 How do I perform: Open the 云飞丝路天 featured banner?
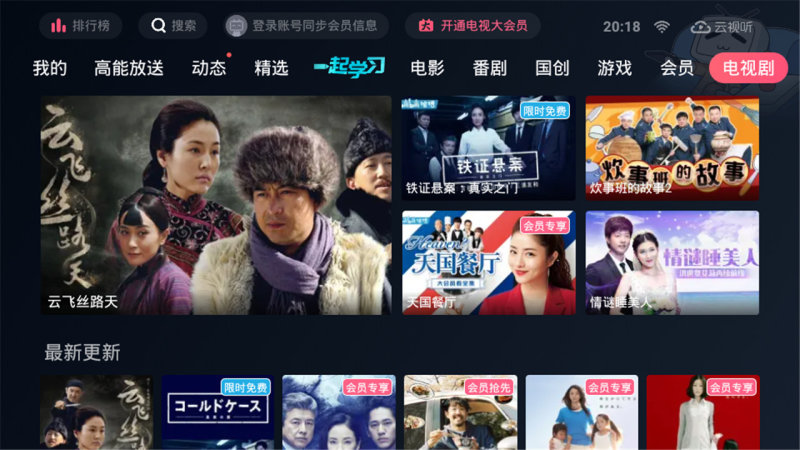coord(216,205)
